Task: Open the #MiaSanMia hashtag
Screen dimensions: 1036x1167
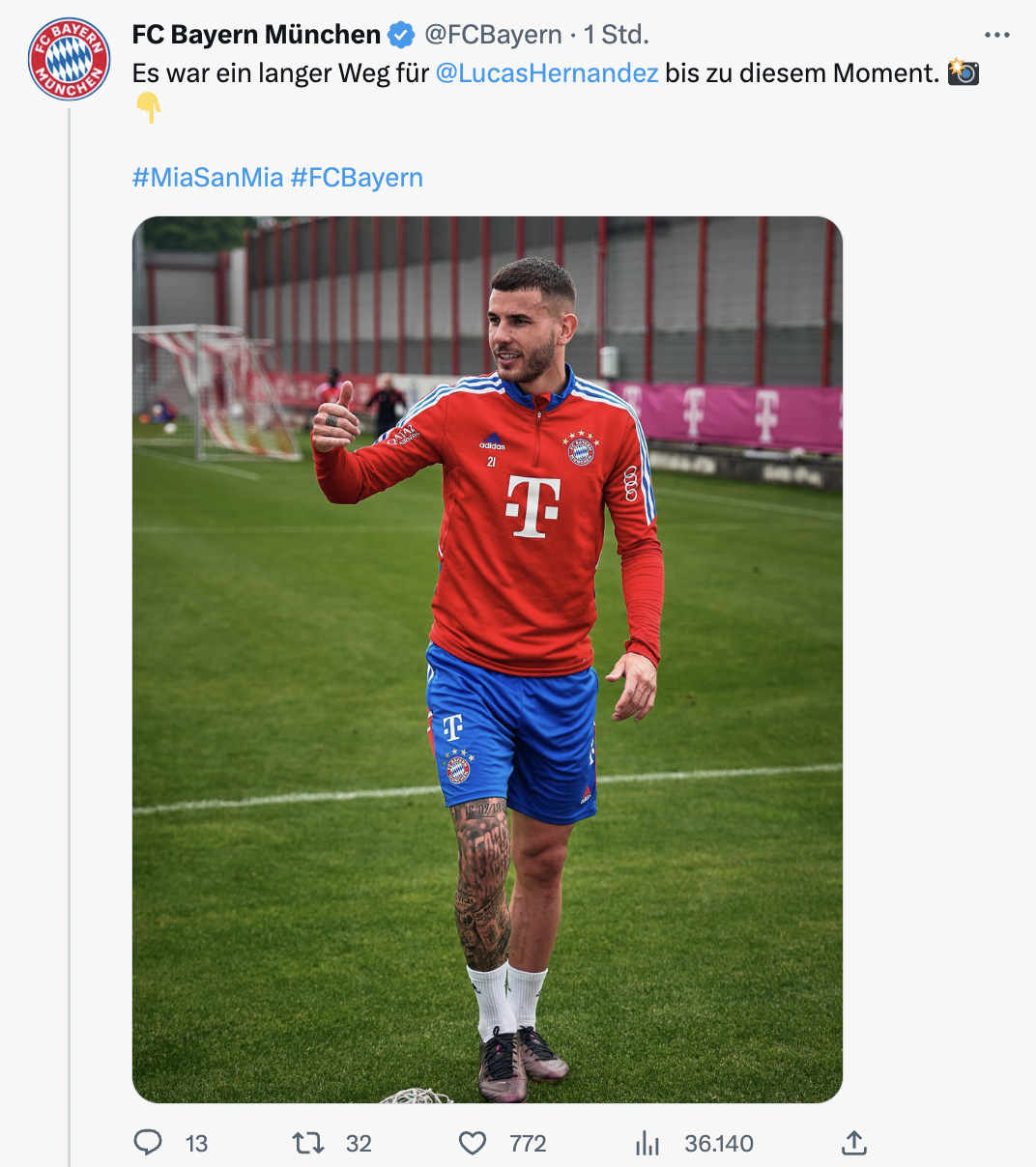Action: 208,178
